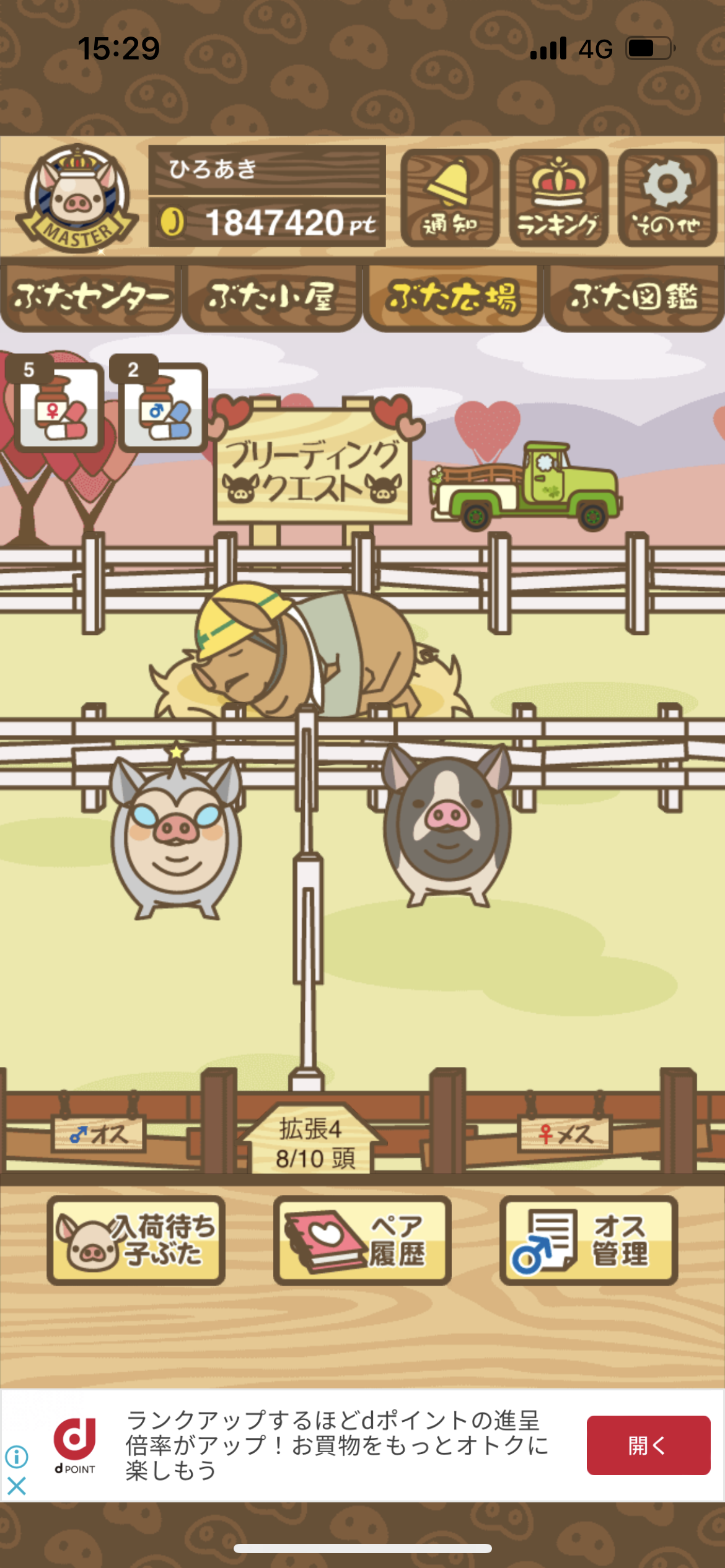
Task: Open 入荷待ち子ぶた list
Action: [136, 1240]
